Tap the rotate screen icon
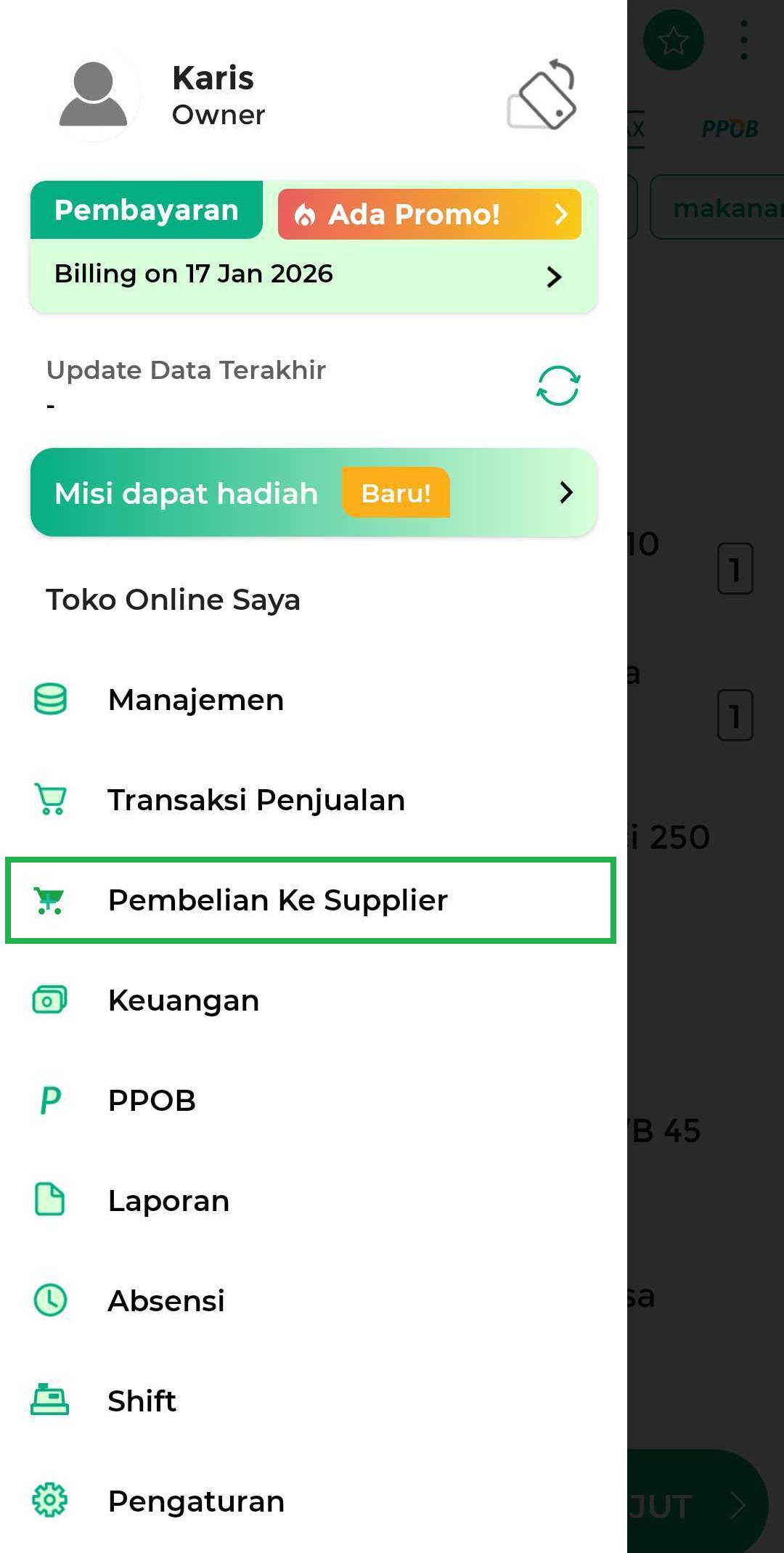The height and width of the screenshot is (1553, 784). click(x=542, y=95)
